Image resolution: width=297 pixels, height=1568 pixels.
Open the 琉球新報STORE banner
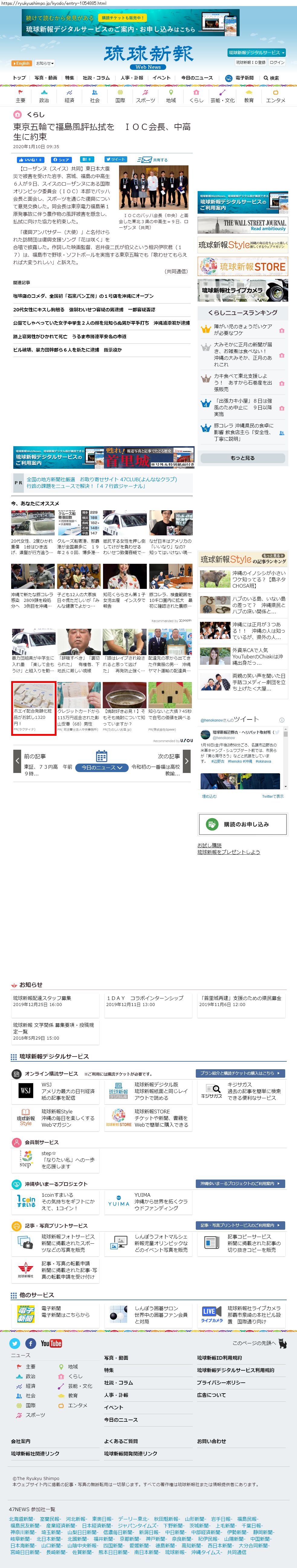[242, 267]
